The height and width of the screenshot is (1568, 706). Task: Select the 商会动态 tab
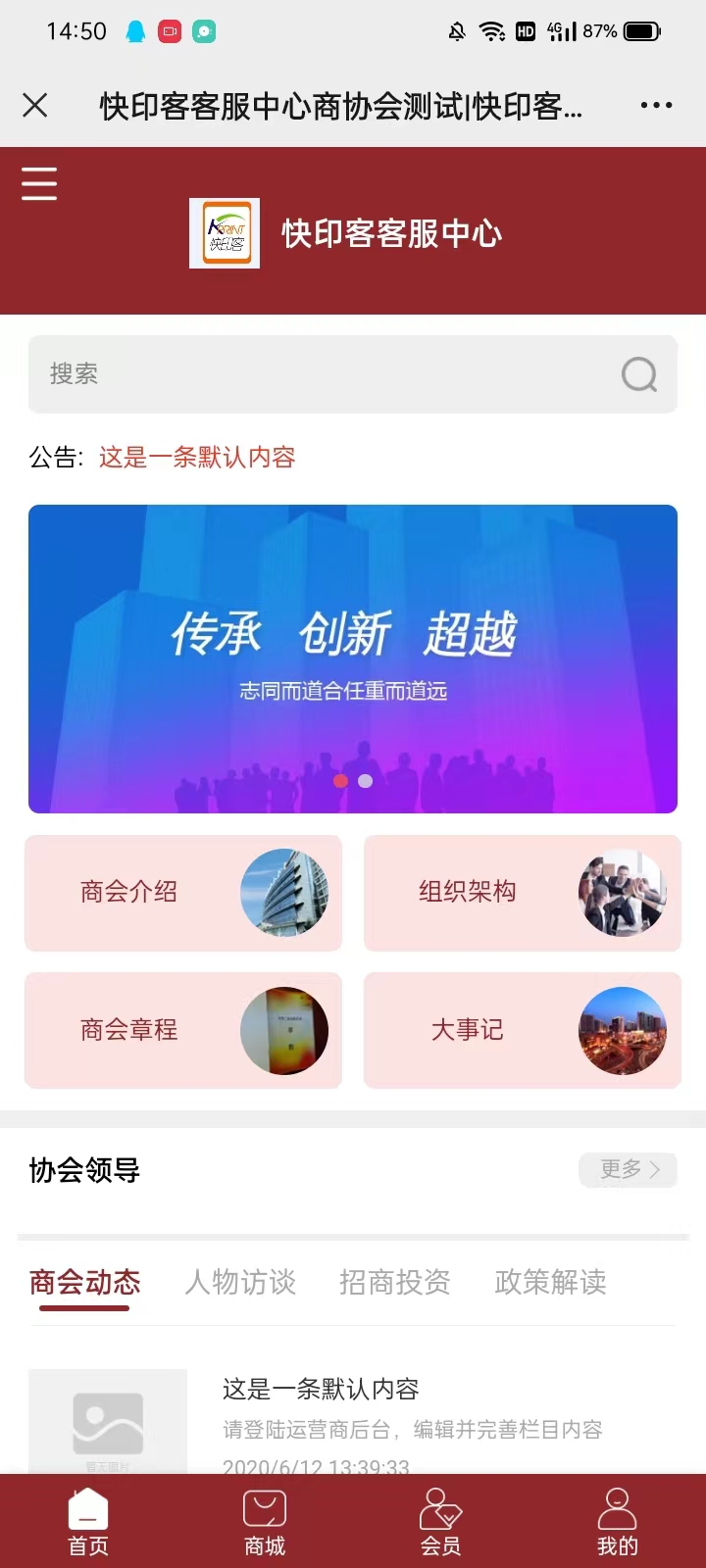pyautogui.click(x=85, y=1282)
